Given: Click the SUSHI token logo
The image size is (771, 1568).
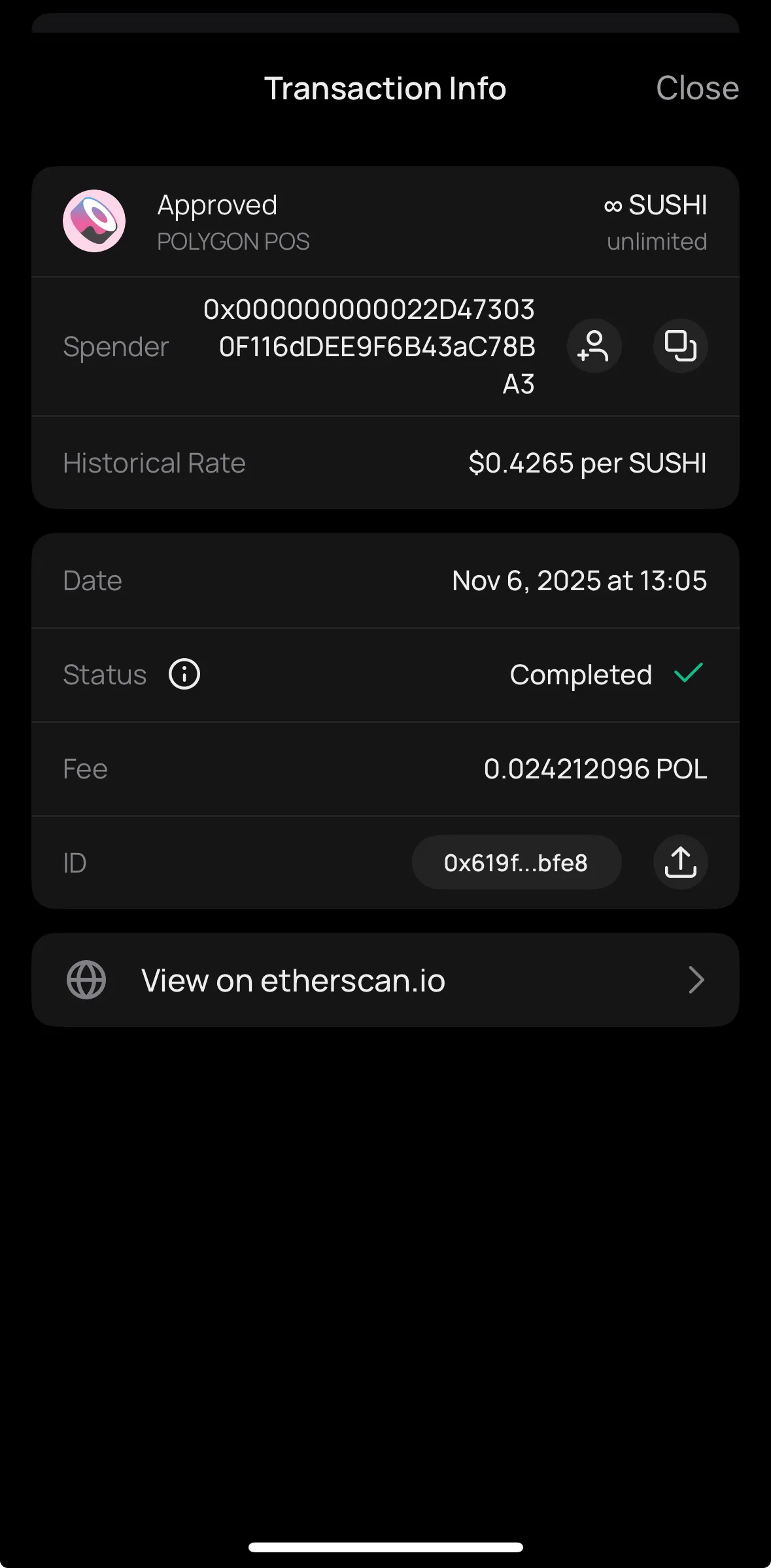Looking at the screenshot, I should (93, 221).
